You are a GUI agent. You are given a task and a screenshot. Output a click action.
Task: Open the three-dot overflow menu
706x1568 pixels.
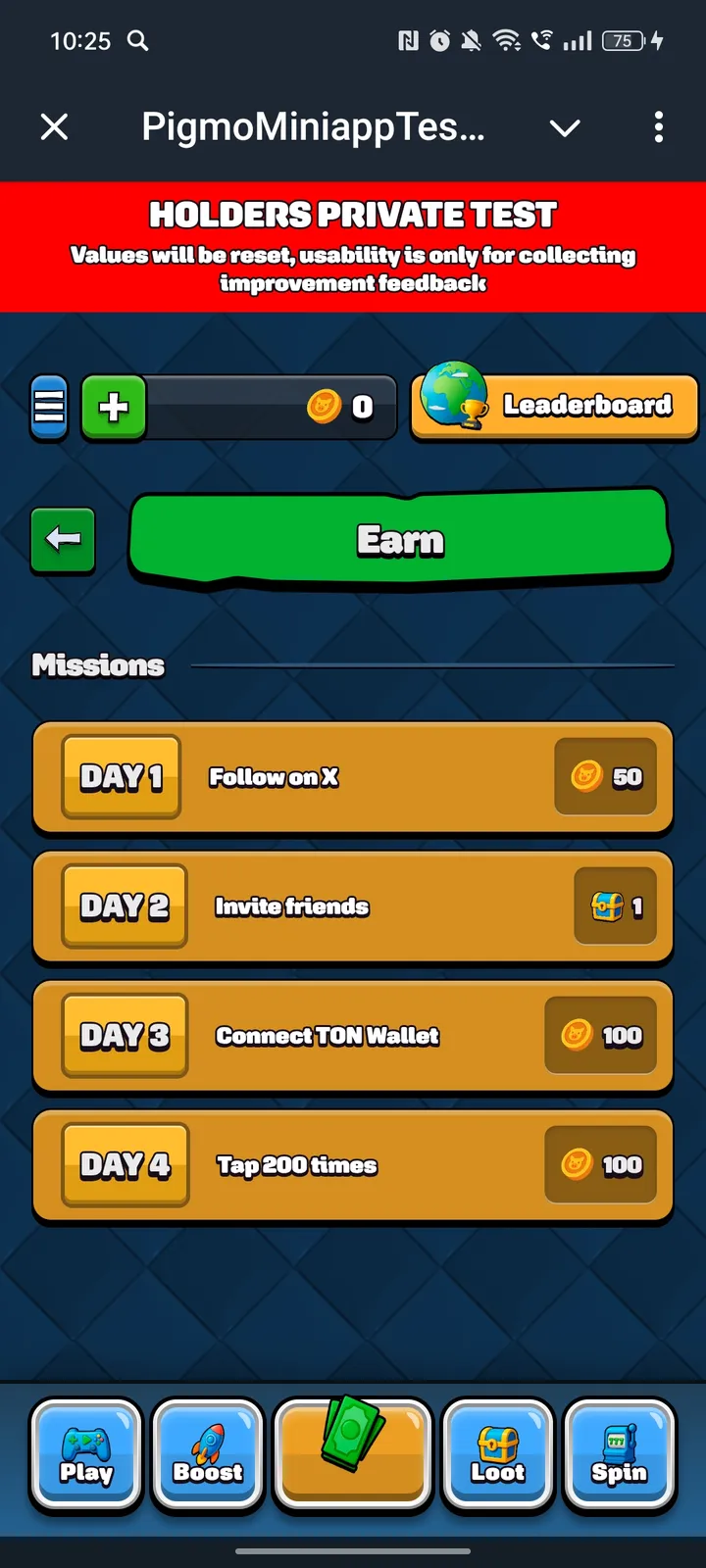tap(658, 126)
